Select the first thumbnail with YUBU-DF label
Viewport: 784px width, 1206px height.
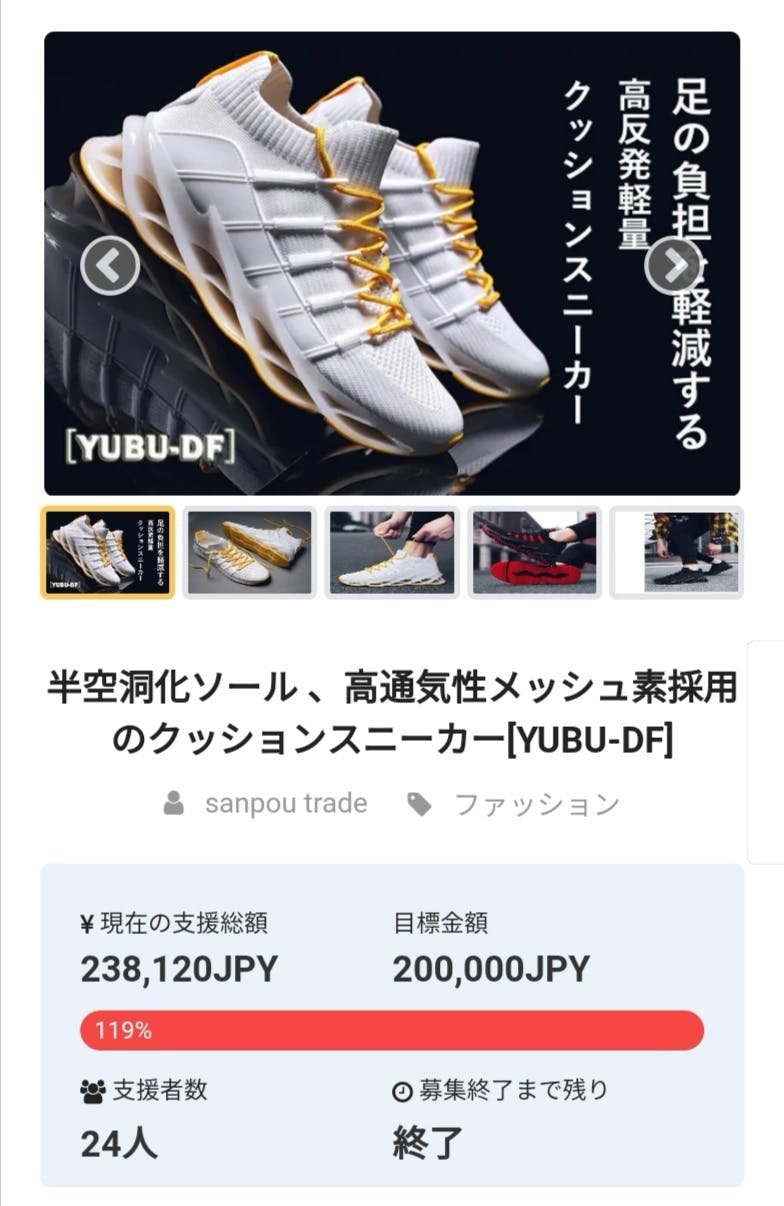108,552
